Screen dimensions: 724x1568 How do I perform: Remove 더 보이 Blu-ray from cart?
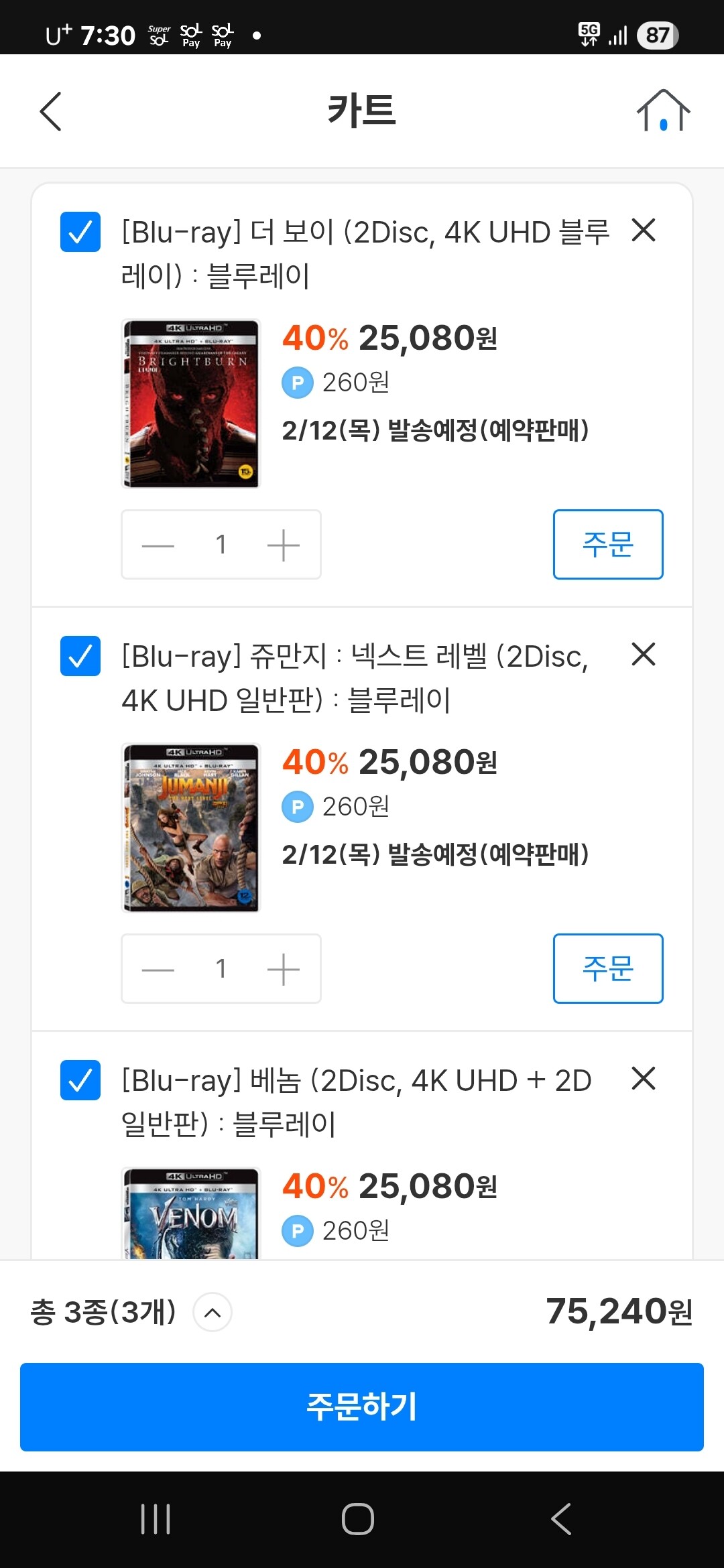(x=644, y=231)
